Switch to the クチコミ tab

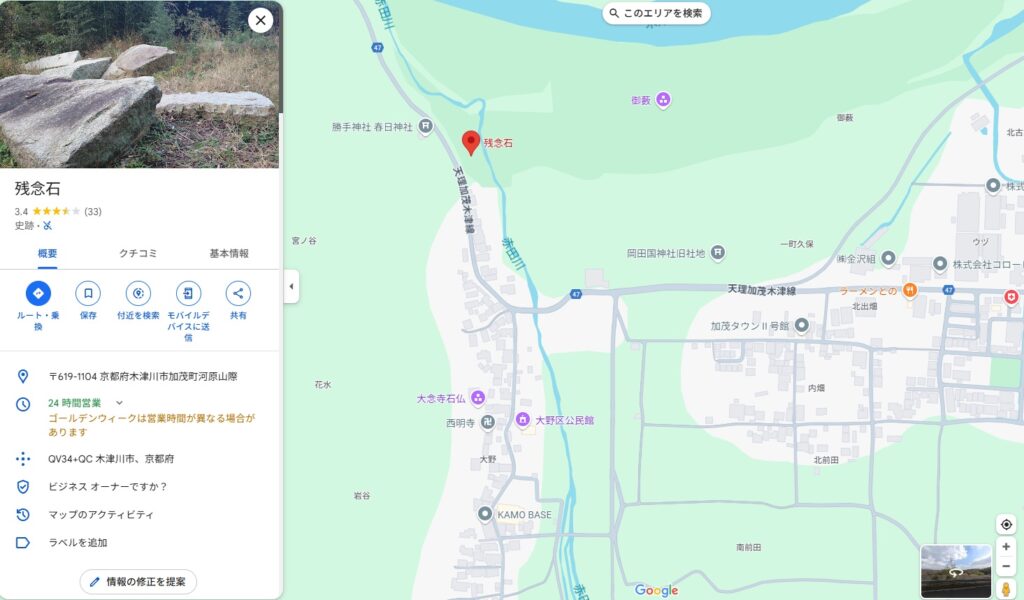138,254
